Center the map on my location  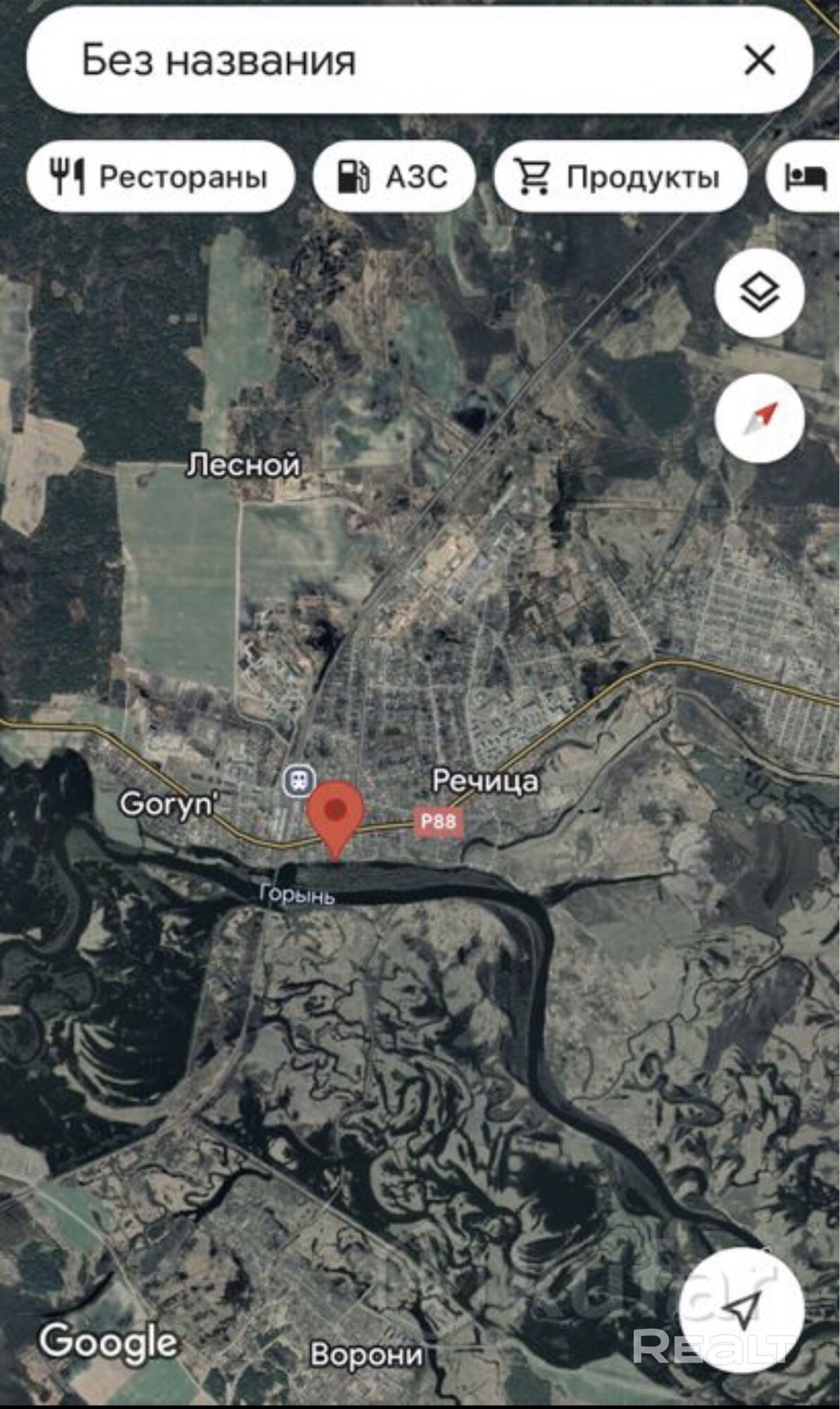coord(741,1309)
